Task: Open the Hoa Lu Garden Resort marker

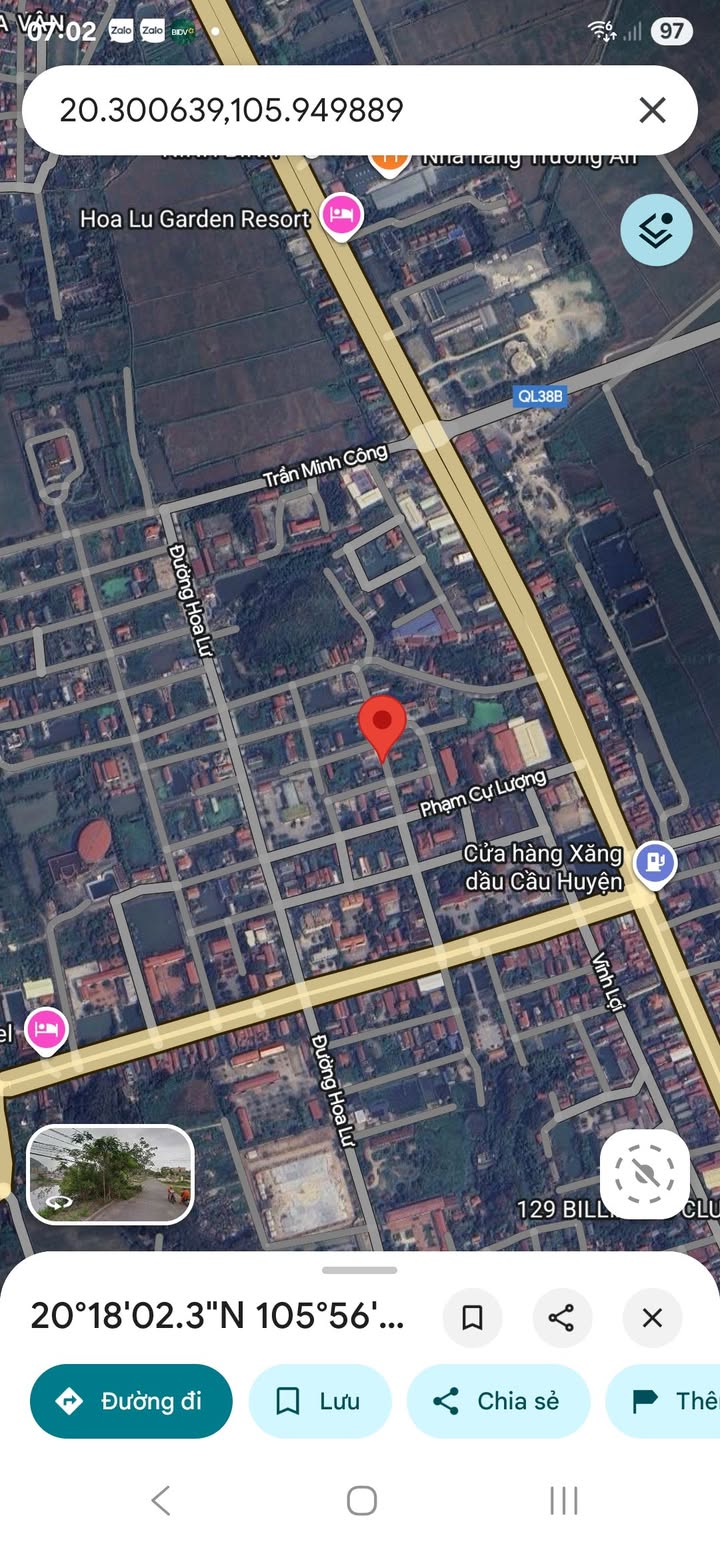Action: click(x=341, y=214)
